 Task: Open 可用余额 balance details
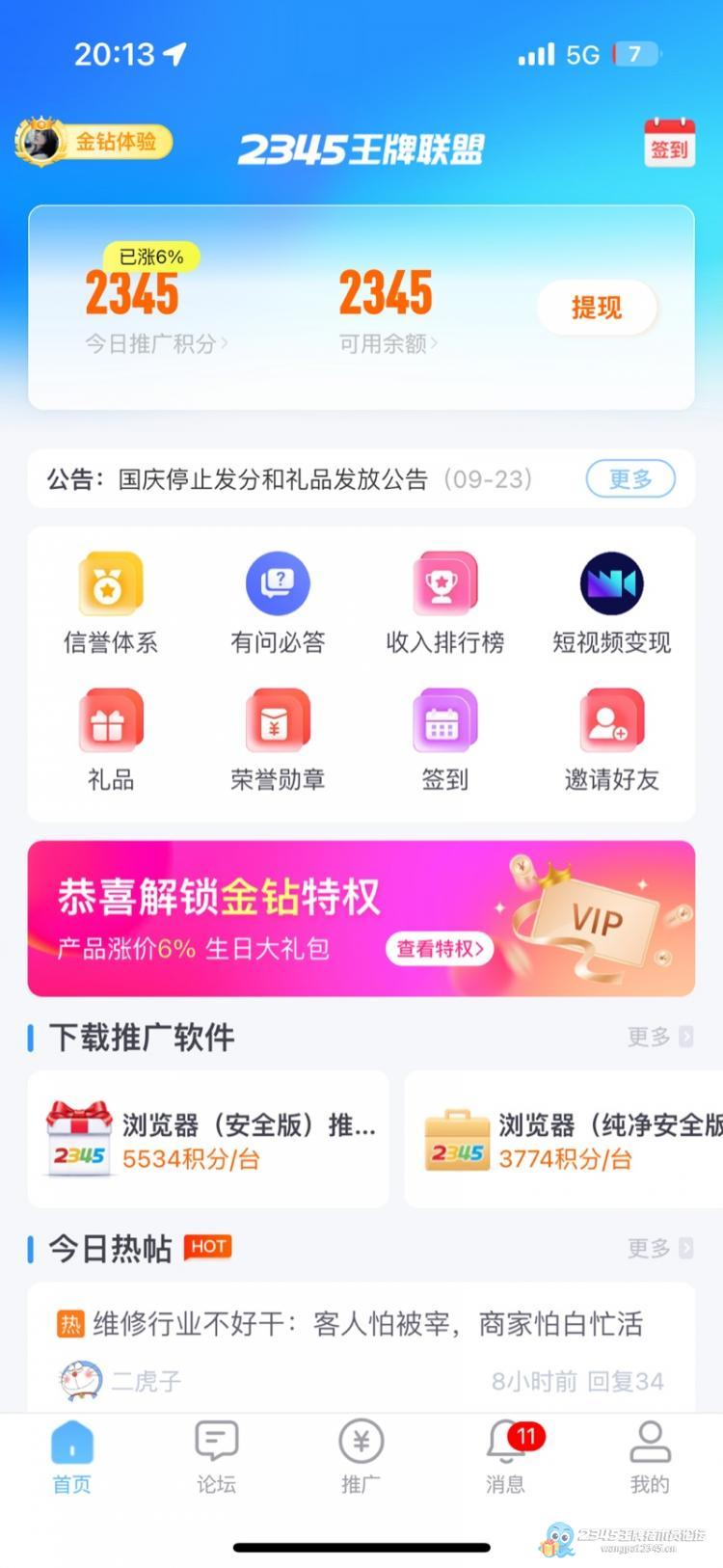click(388, 342)
